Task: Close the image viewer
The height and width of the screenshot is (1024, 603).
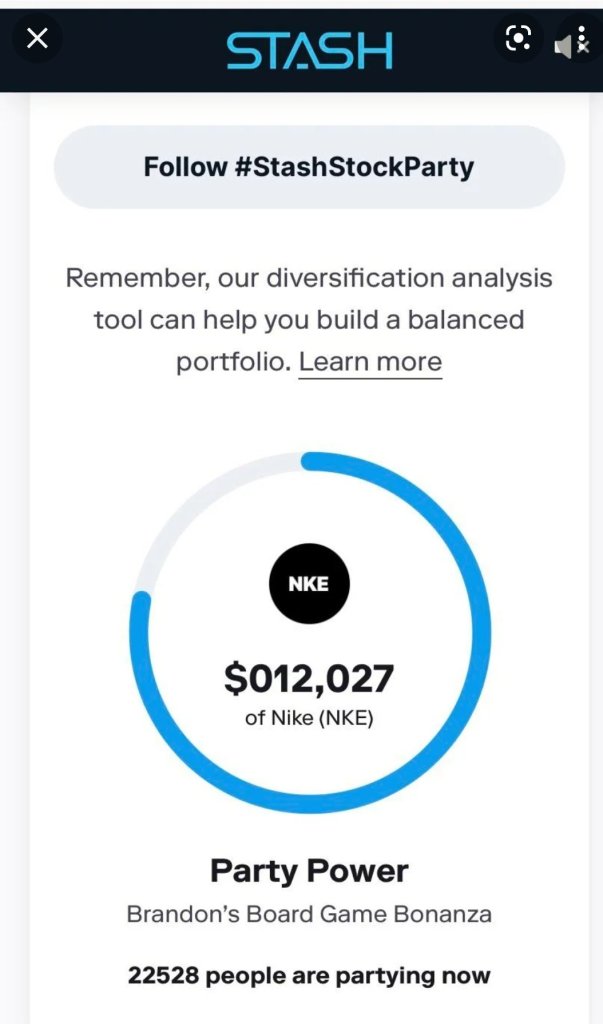Action: [x=37, y=39]
